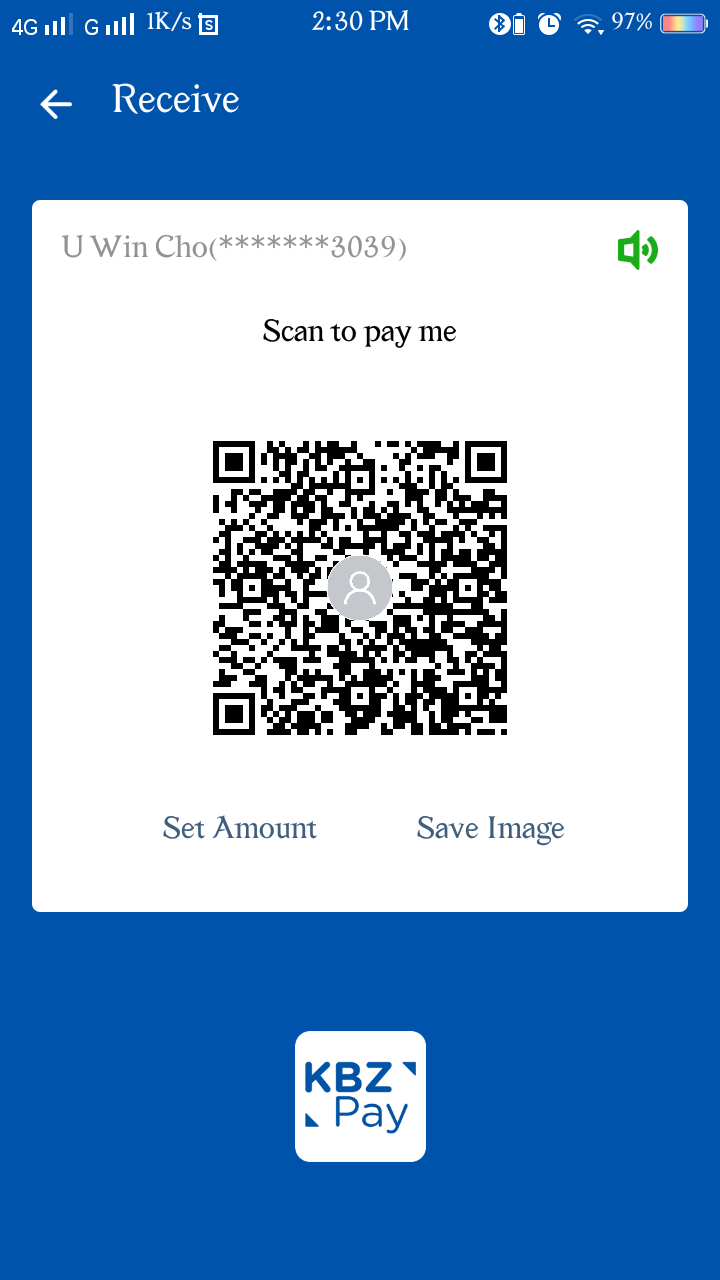Go back from the Receive screen
This screenshot has width=720, height=1280.
pos(56,103)
